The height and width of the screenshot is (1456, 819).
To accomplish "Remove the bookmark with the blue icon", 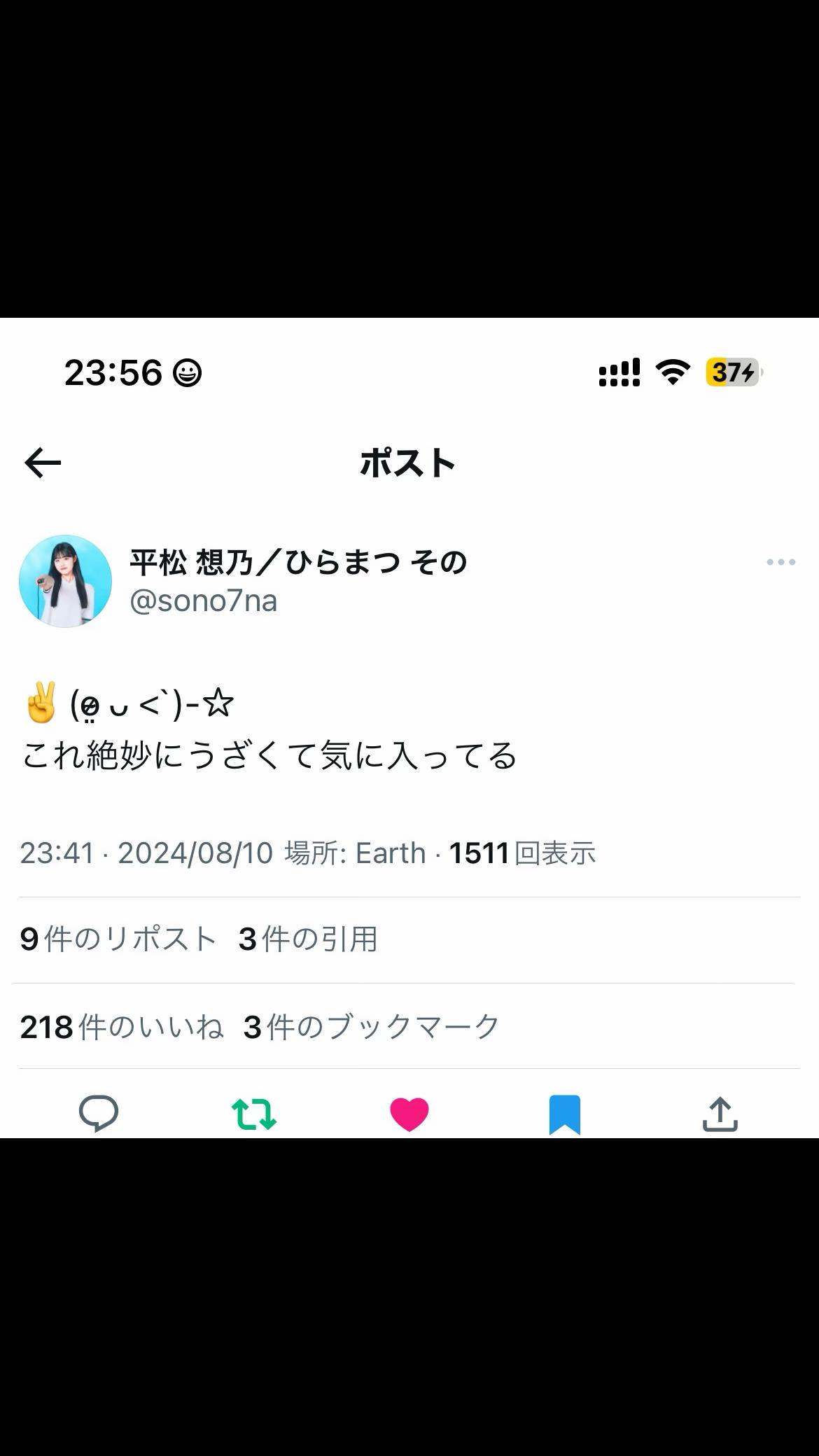I will pos(564,1114).
